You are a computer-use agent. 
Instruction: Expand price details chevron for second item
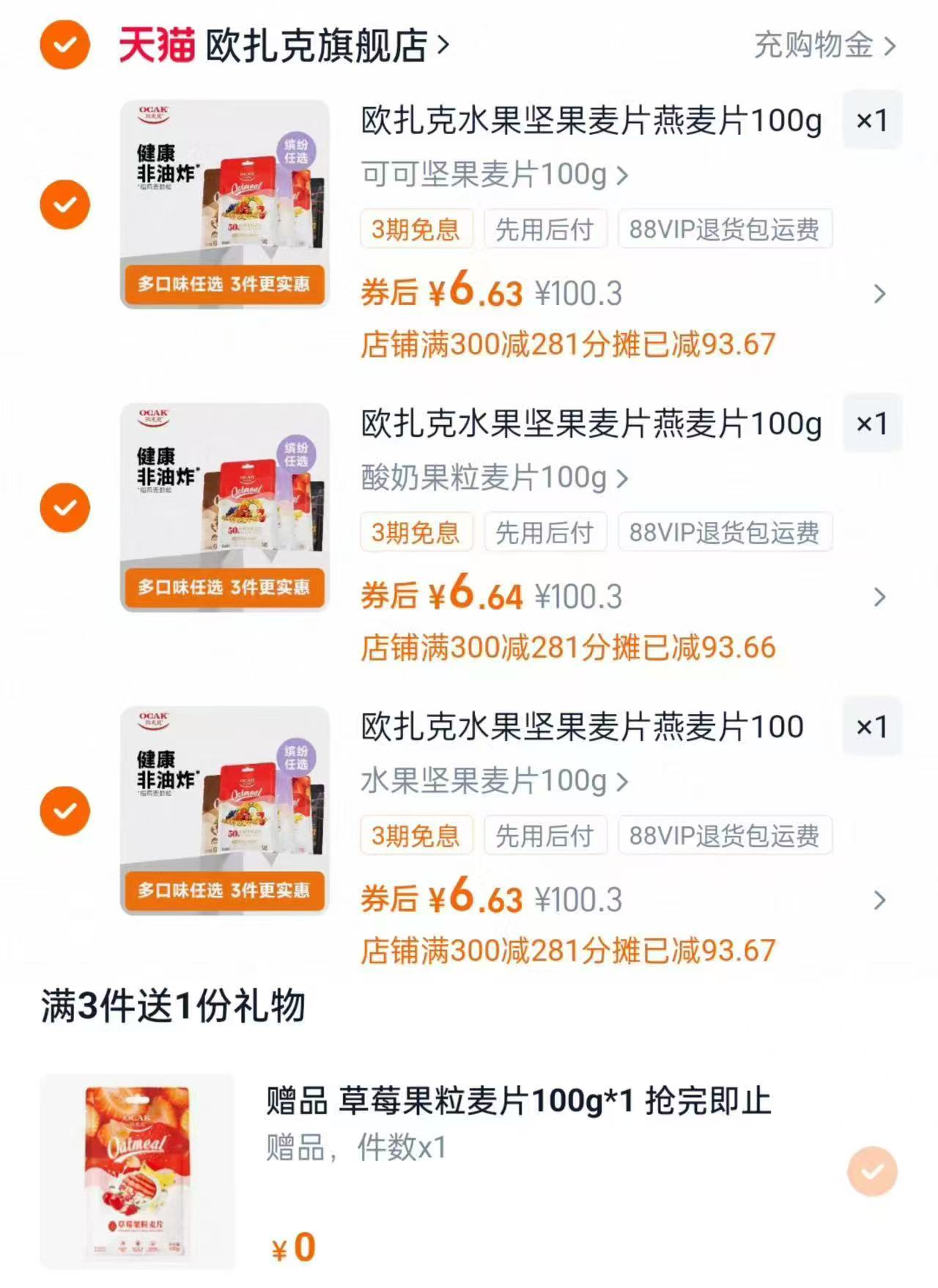tap(879, 596)
